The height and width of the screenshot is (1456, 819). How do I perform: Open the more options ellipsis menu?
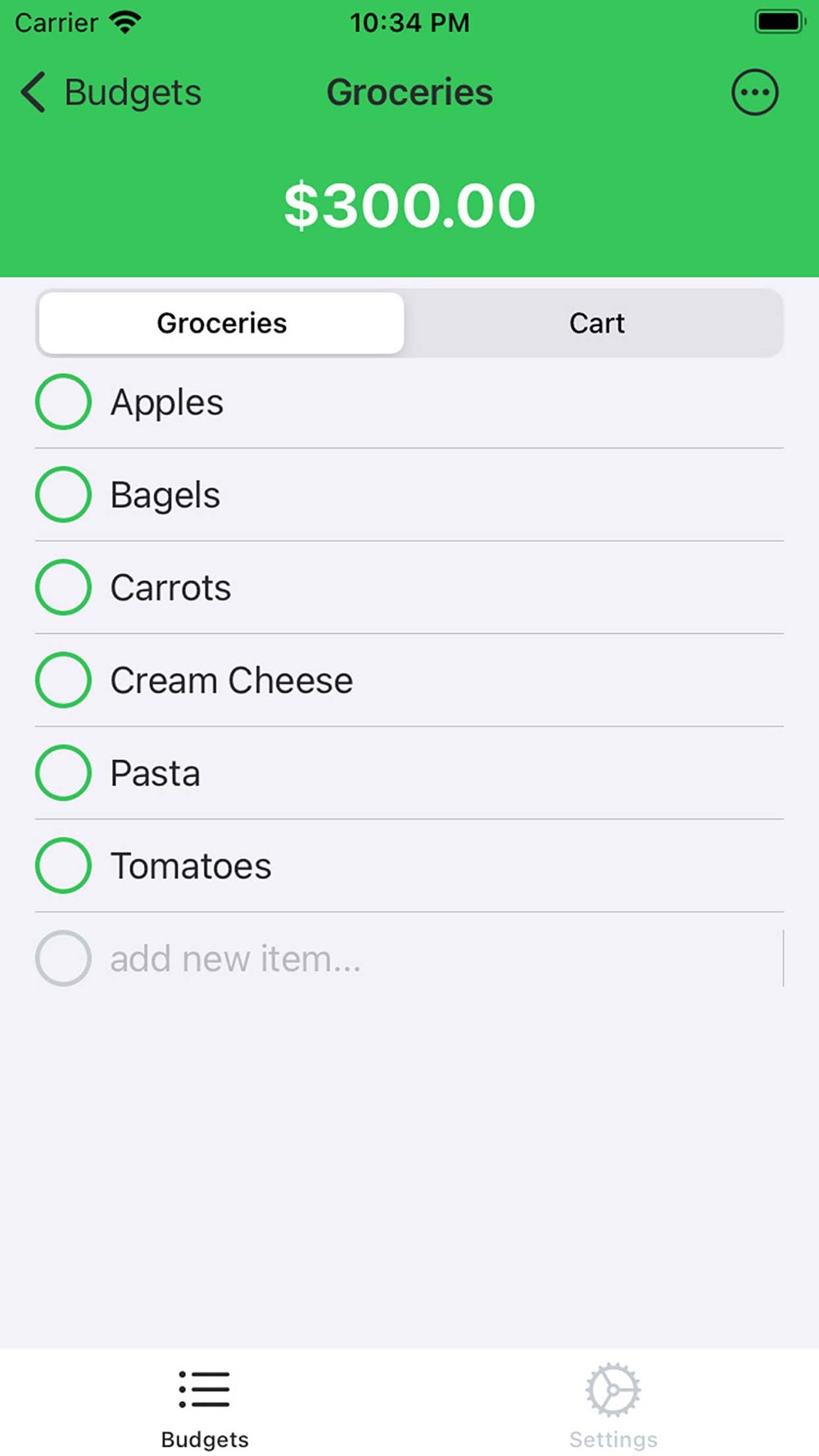coord(754,92)
